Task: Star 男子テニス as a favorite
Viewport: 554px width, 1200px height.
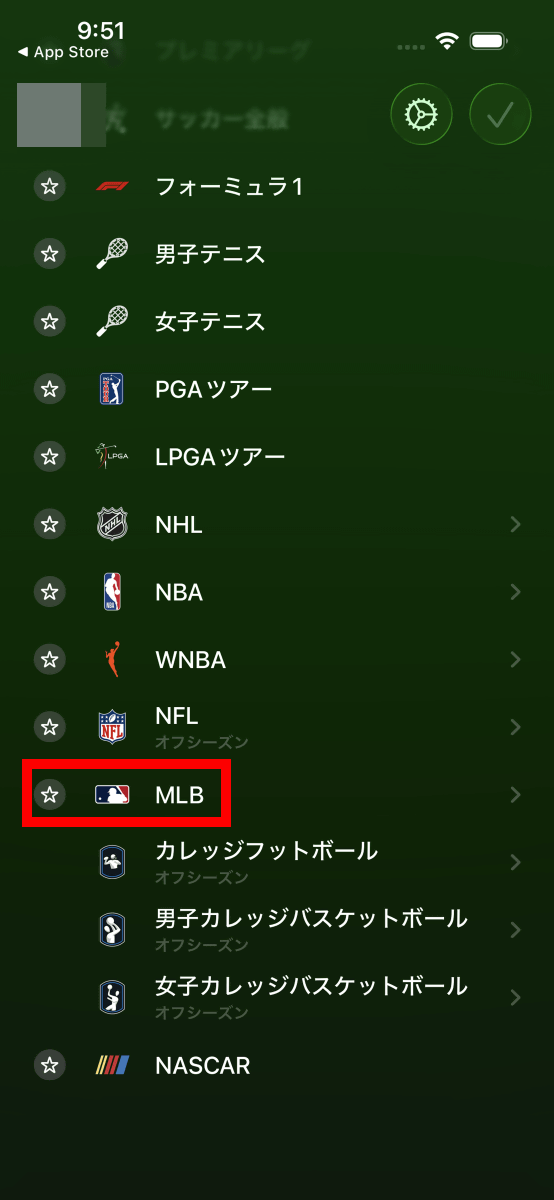Action: point(49,254)
